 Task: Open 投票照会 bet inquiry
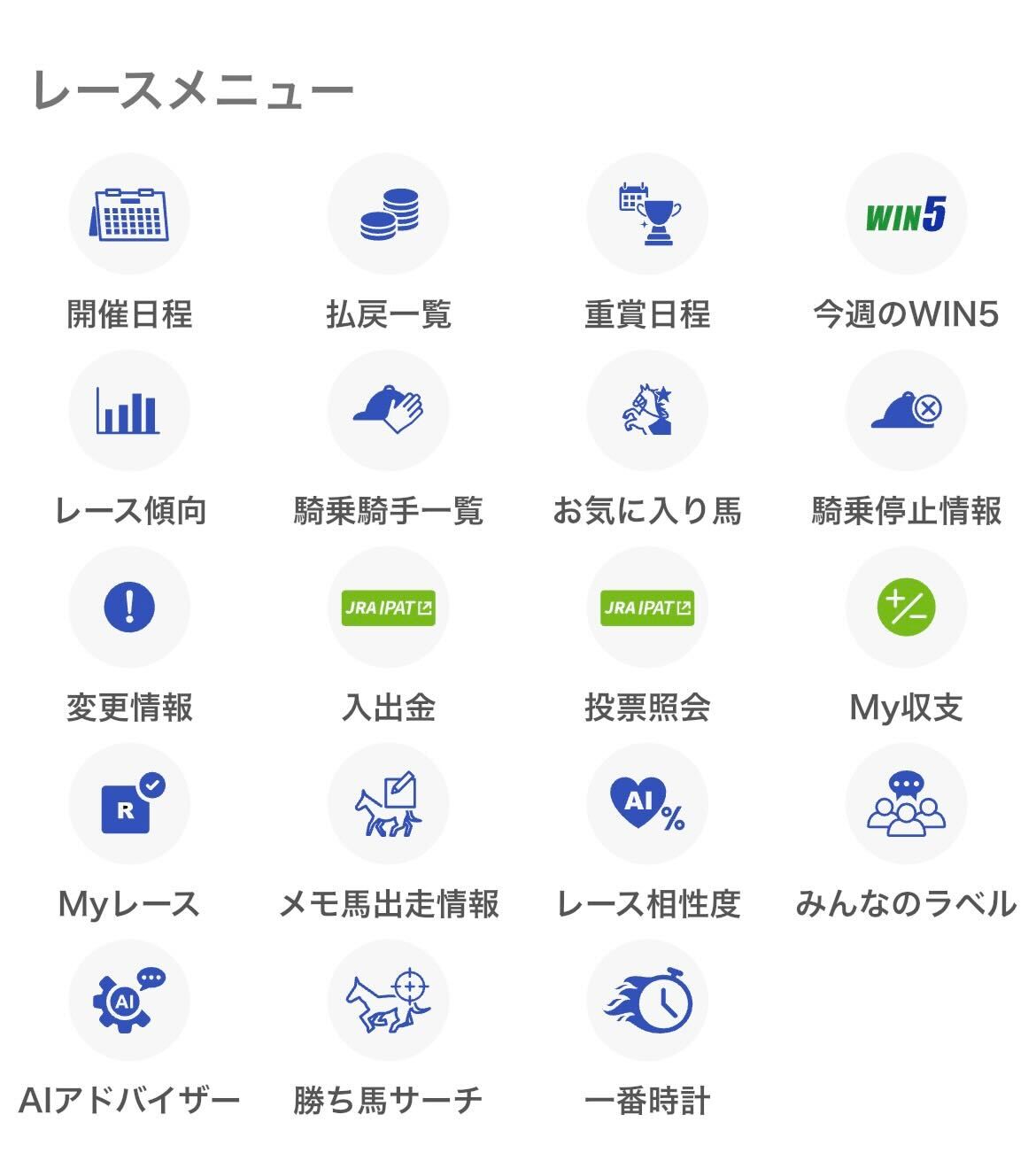click(x=647, y=608)
